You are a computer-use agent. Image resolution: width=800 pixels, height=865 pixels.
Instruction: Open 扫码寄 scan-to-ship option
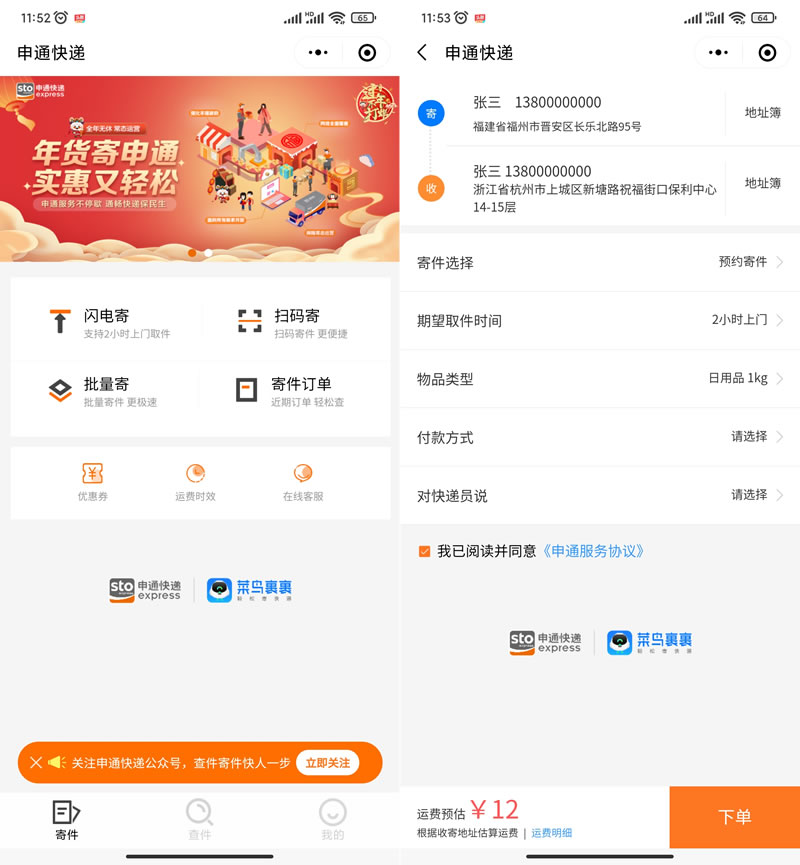[x=292, y=322]
